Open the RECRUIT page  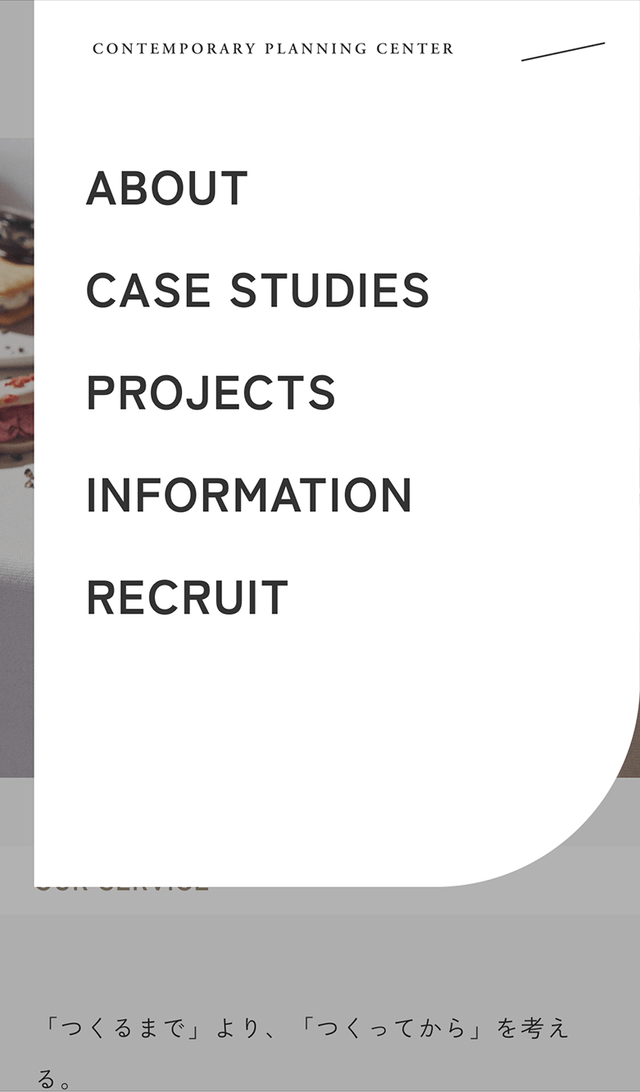click(187, 598)
